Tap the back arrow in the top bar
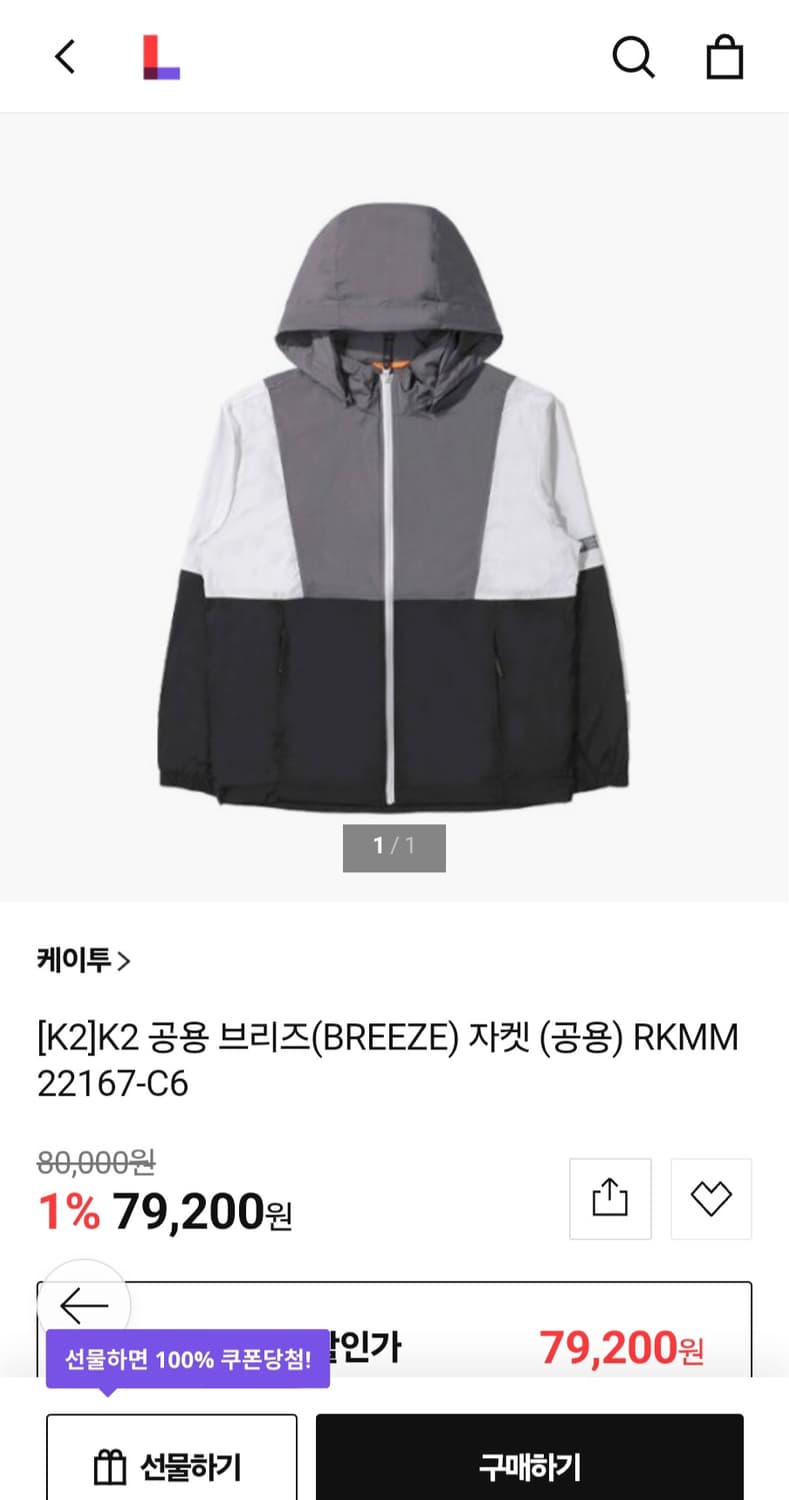Image resolution: width=789 pixels, height=1500 pixels. tap(64, 57)
